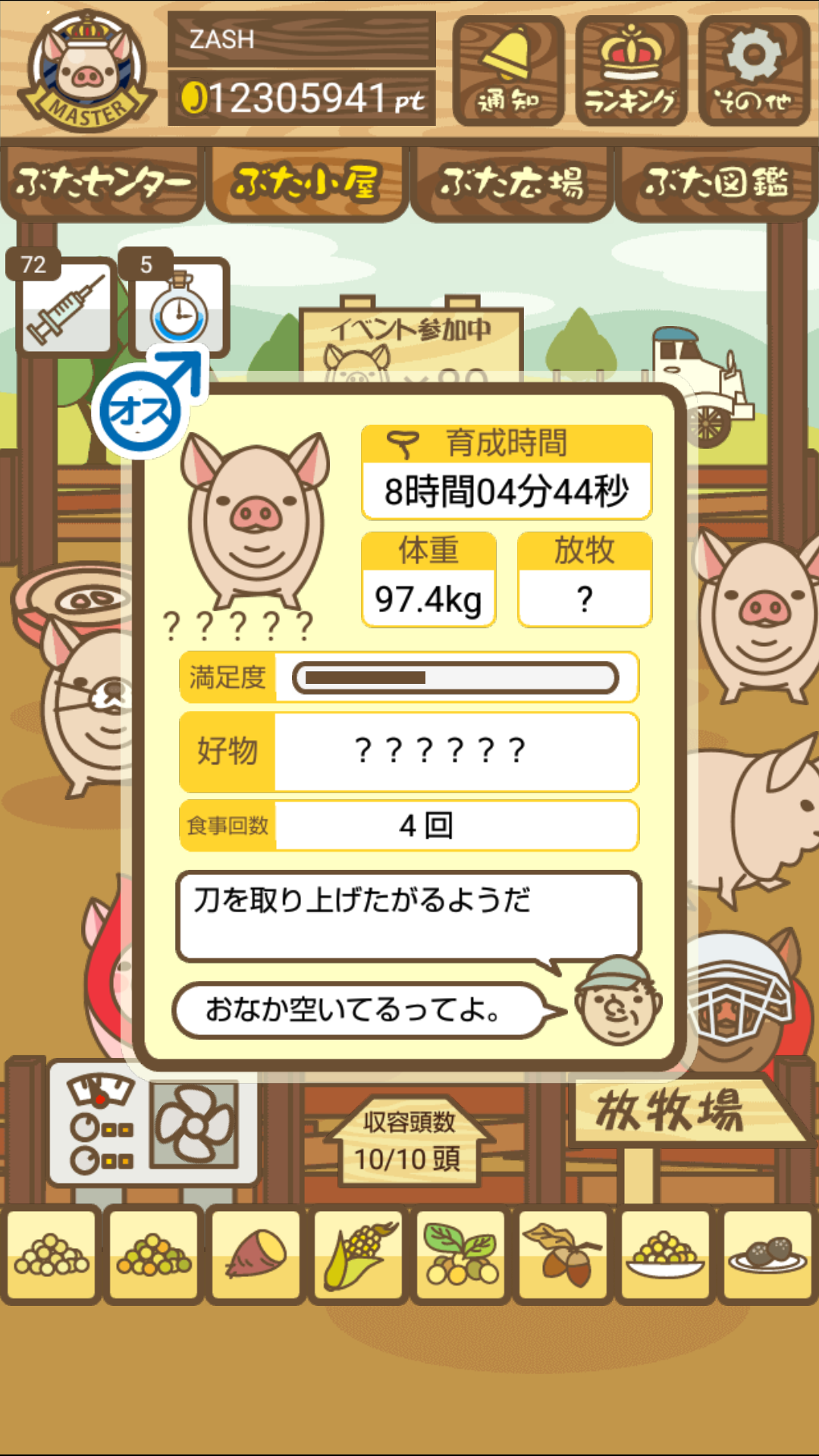The height and width of the screenshot is (1456, 819).
Task: Open the ぶた図鑑 encyclopedia tab
Action: [717, 183]
